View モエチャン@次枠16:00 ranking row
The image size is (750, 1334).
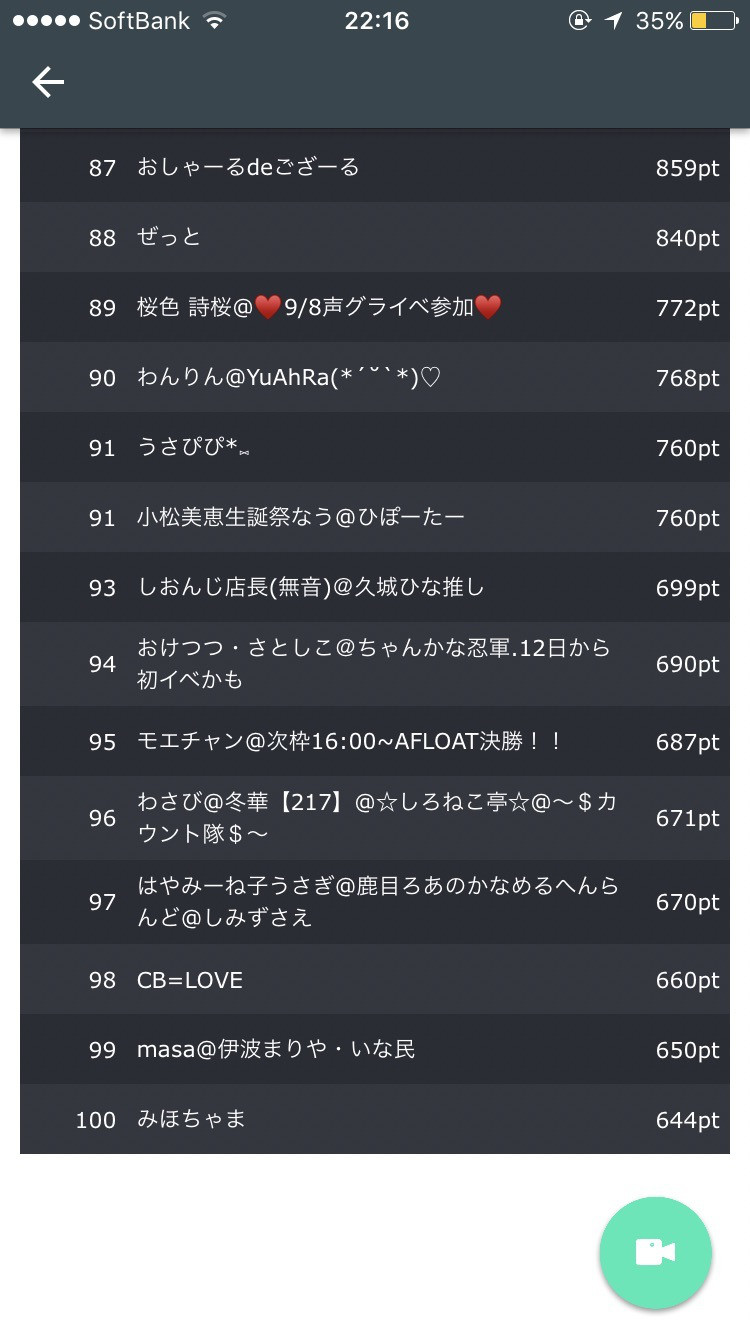[375, 741]
